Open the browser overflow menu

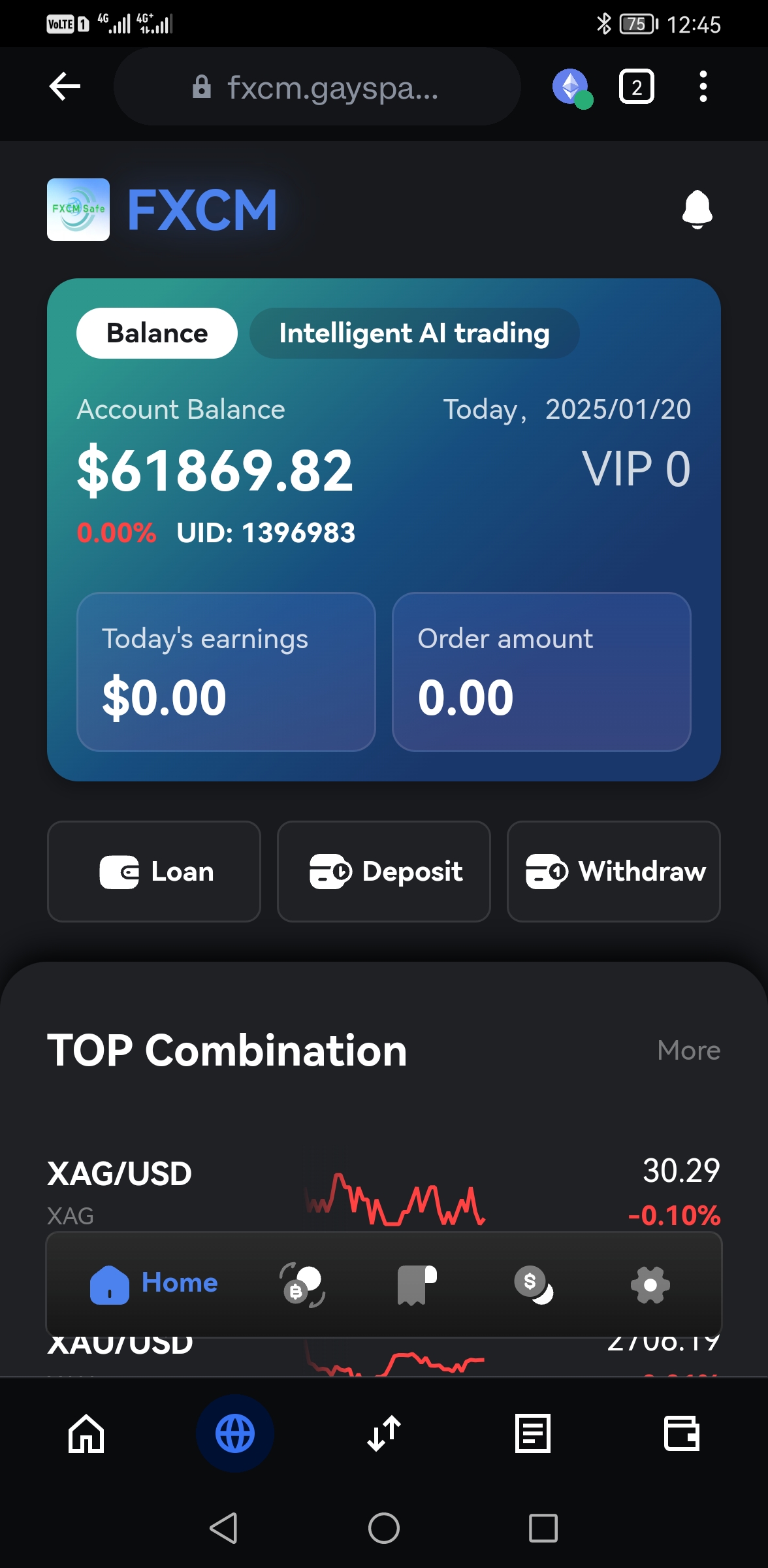(x=703, y=87)
